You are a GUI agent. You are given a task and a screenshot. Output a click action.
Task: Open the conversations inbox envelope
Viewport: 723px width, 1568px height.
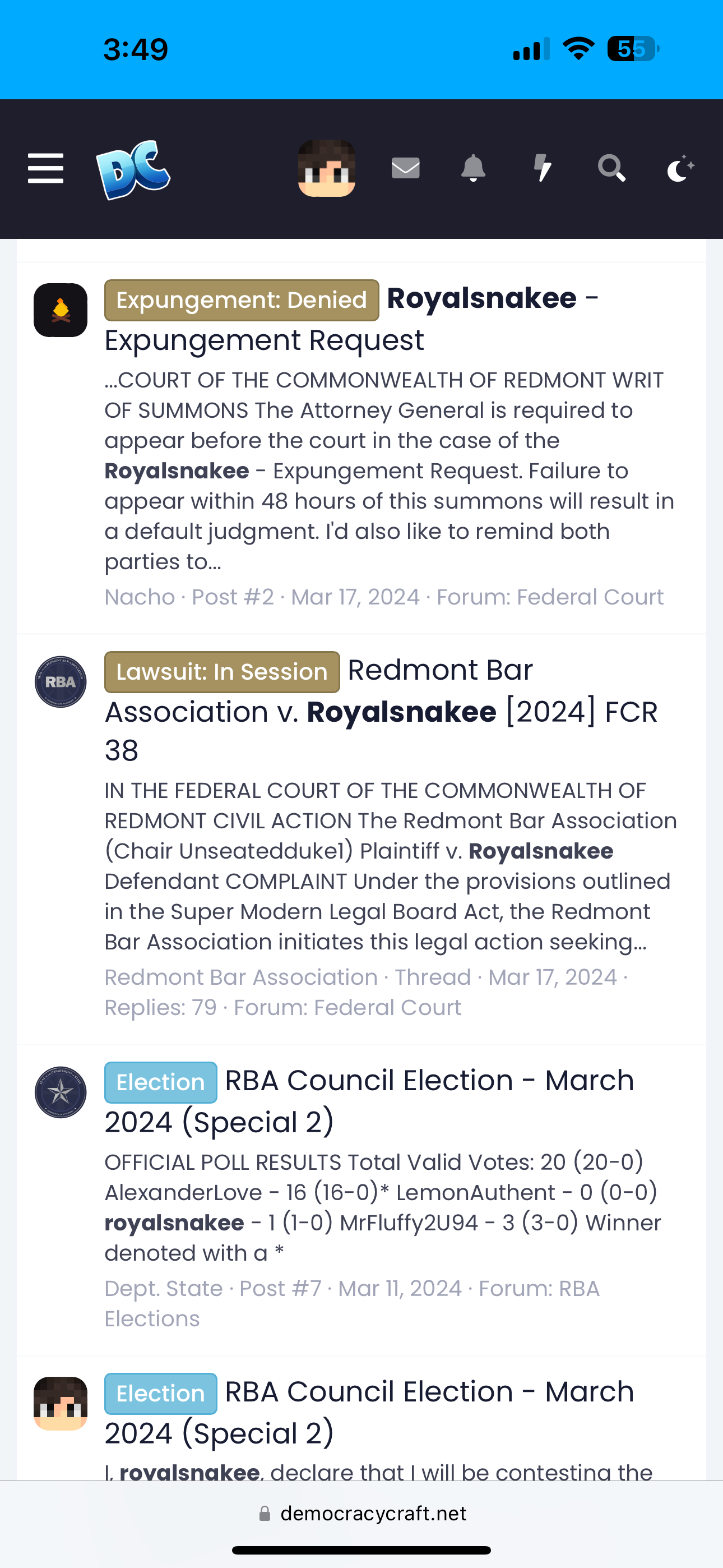point(405,168)
